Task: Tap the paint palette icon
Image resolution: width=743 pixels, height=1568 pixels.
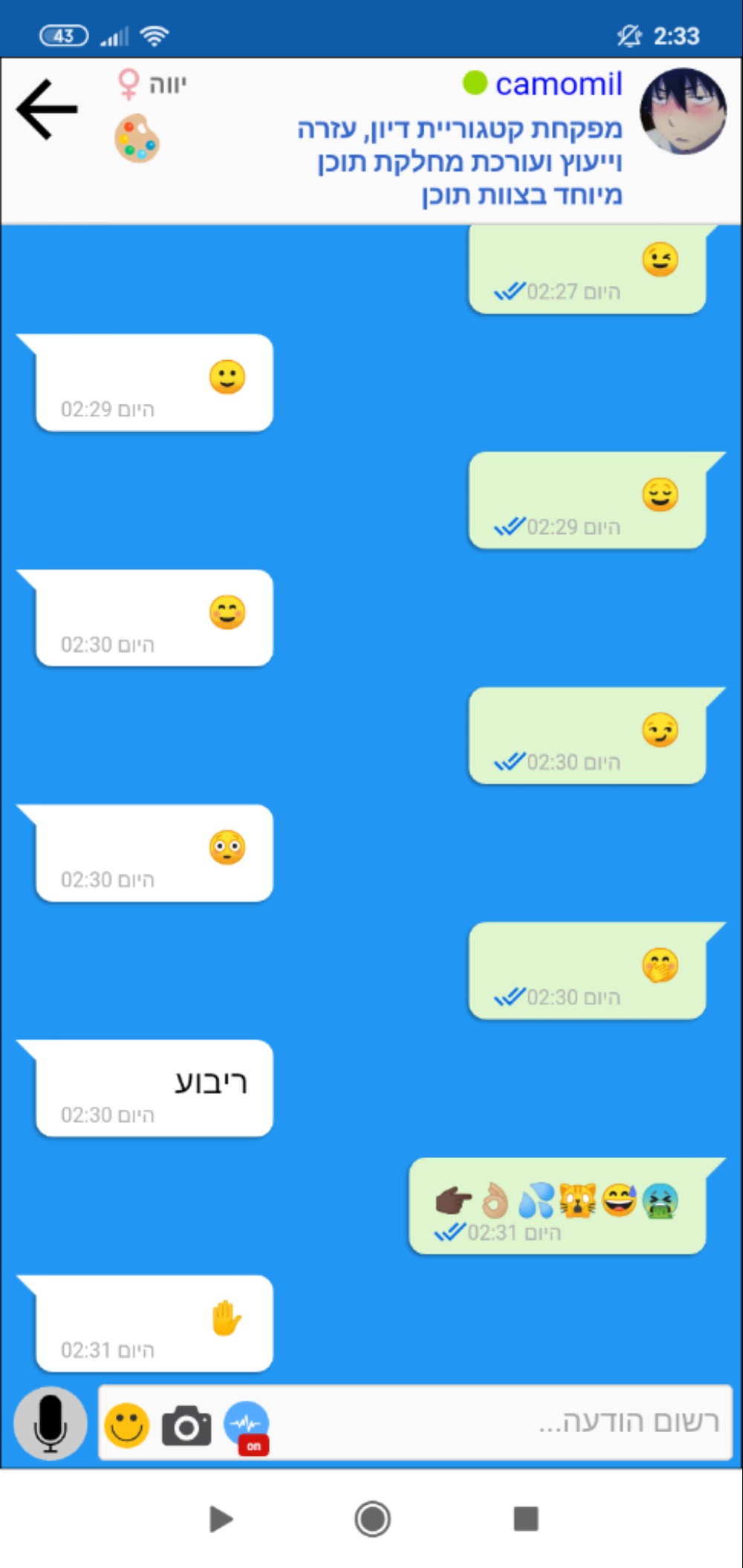Action: (137, 138)
